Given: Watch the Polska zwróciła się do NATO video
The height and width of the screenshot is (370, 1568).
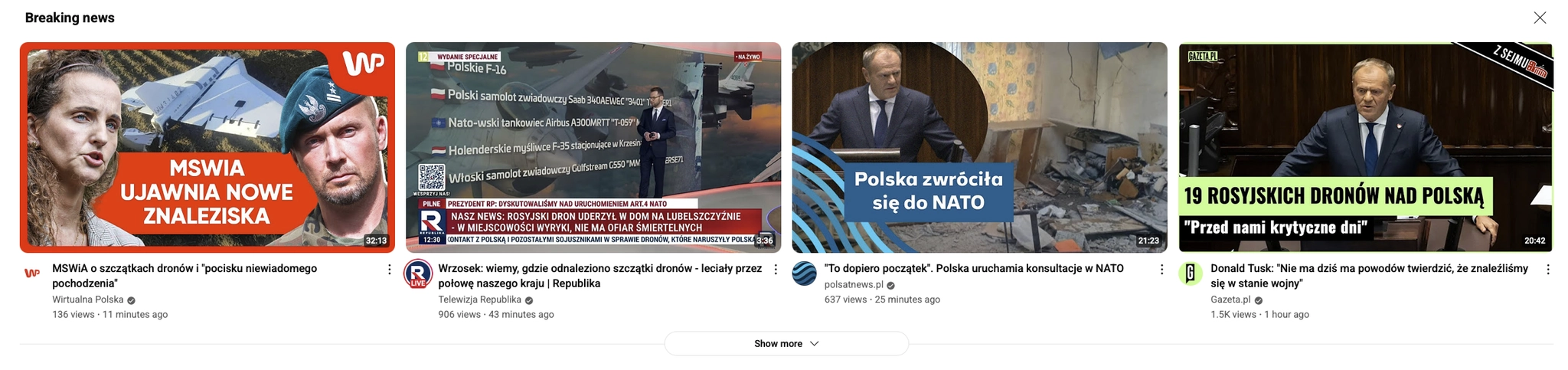Looking at the screenshot, I should [979, 147].
